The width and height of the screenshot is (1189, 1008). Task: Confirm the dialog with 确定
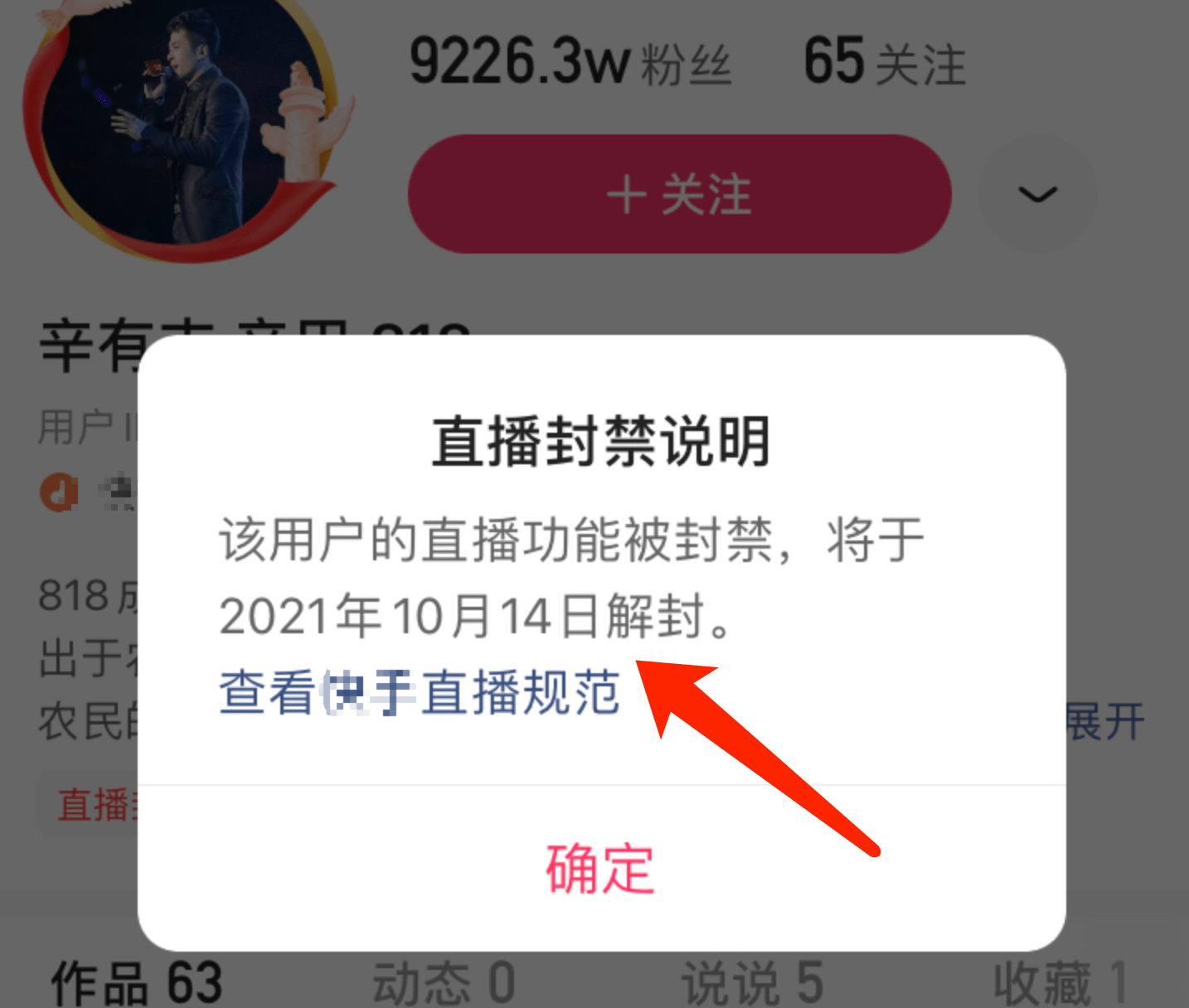click(600, 868)
